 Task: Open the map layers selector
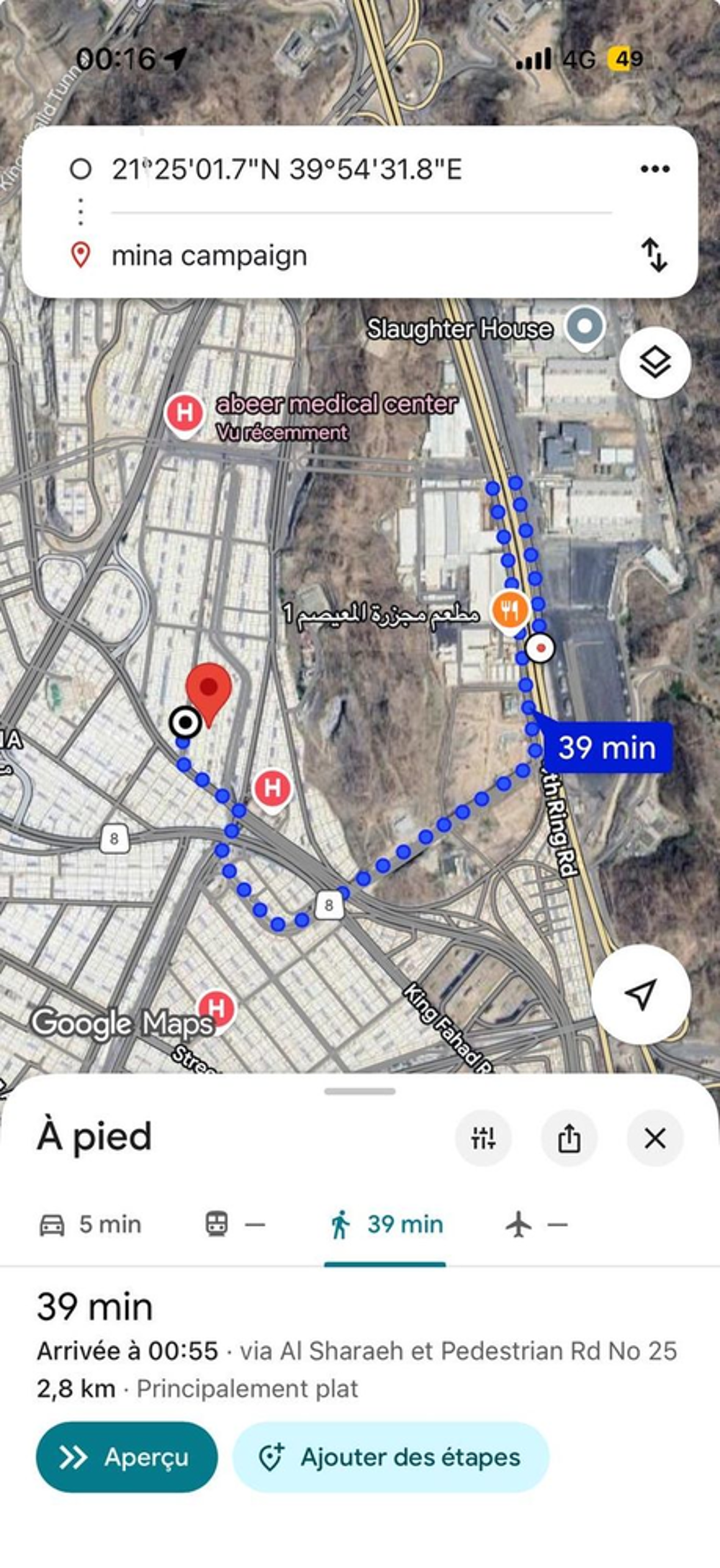(654, 362)
